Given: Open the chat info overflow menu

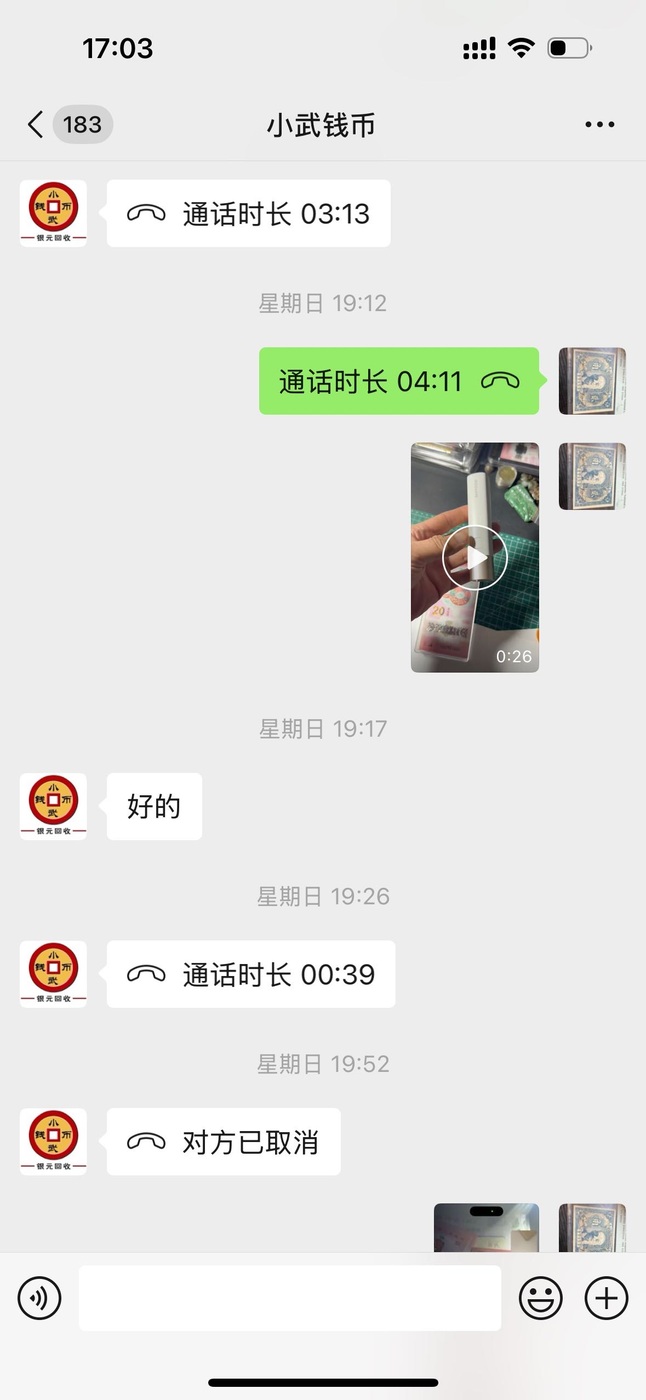Looking at the screenshot, I should [599, 125].
